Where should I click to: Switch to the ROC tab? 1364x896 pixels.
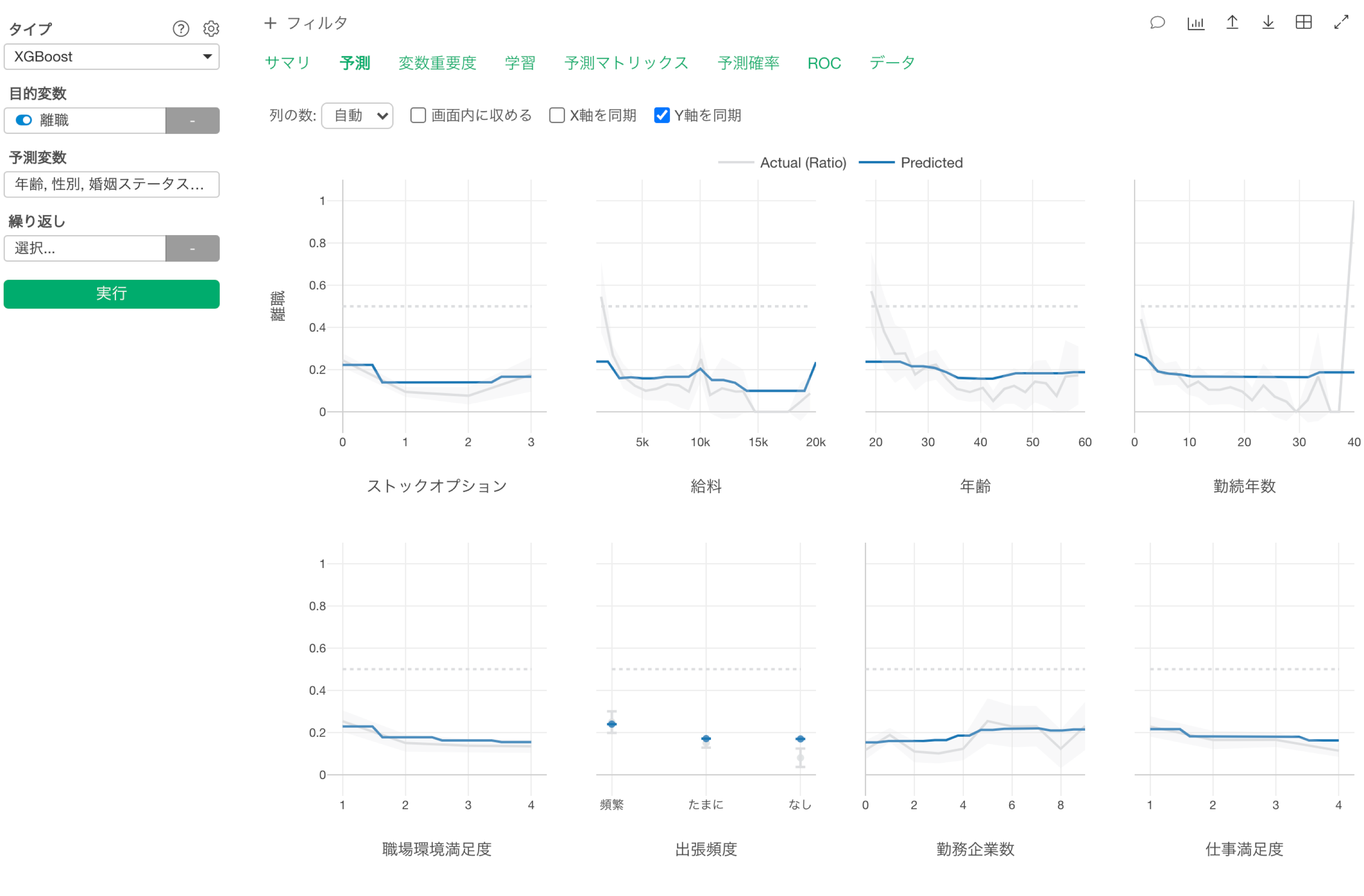pos(824,63)
